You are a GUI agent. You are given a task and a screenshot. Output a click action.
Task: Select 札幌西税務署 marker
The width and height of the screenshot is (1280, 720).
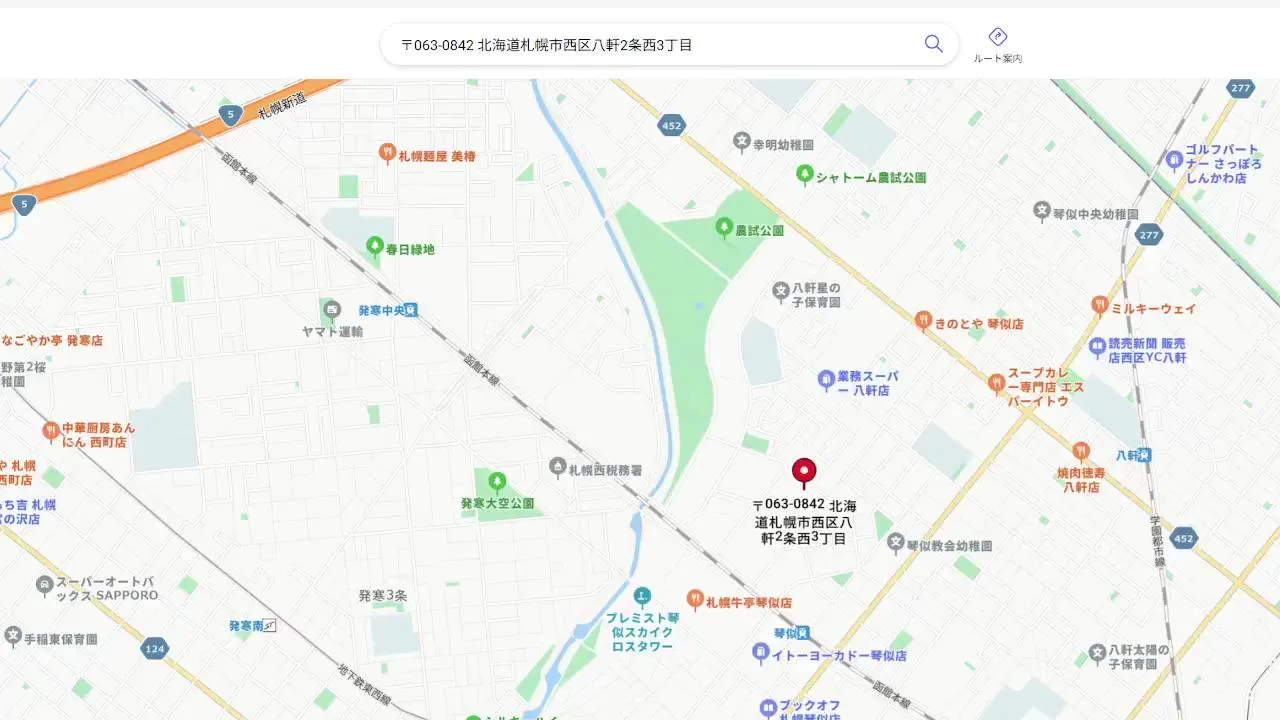558,467
